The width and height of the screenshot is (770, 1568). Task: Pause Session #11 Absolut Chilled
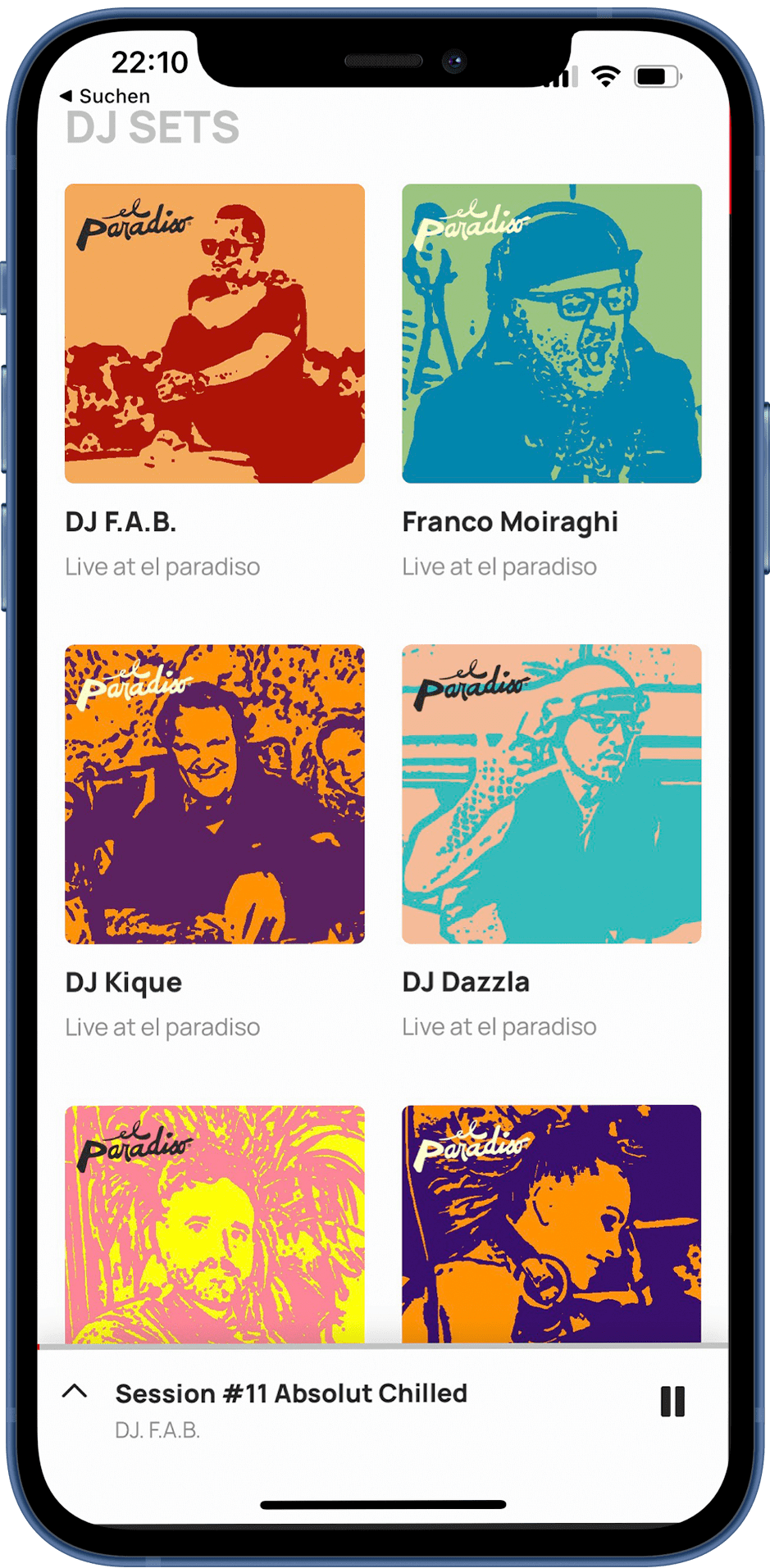click(672, 1402)
